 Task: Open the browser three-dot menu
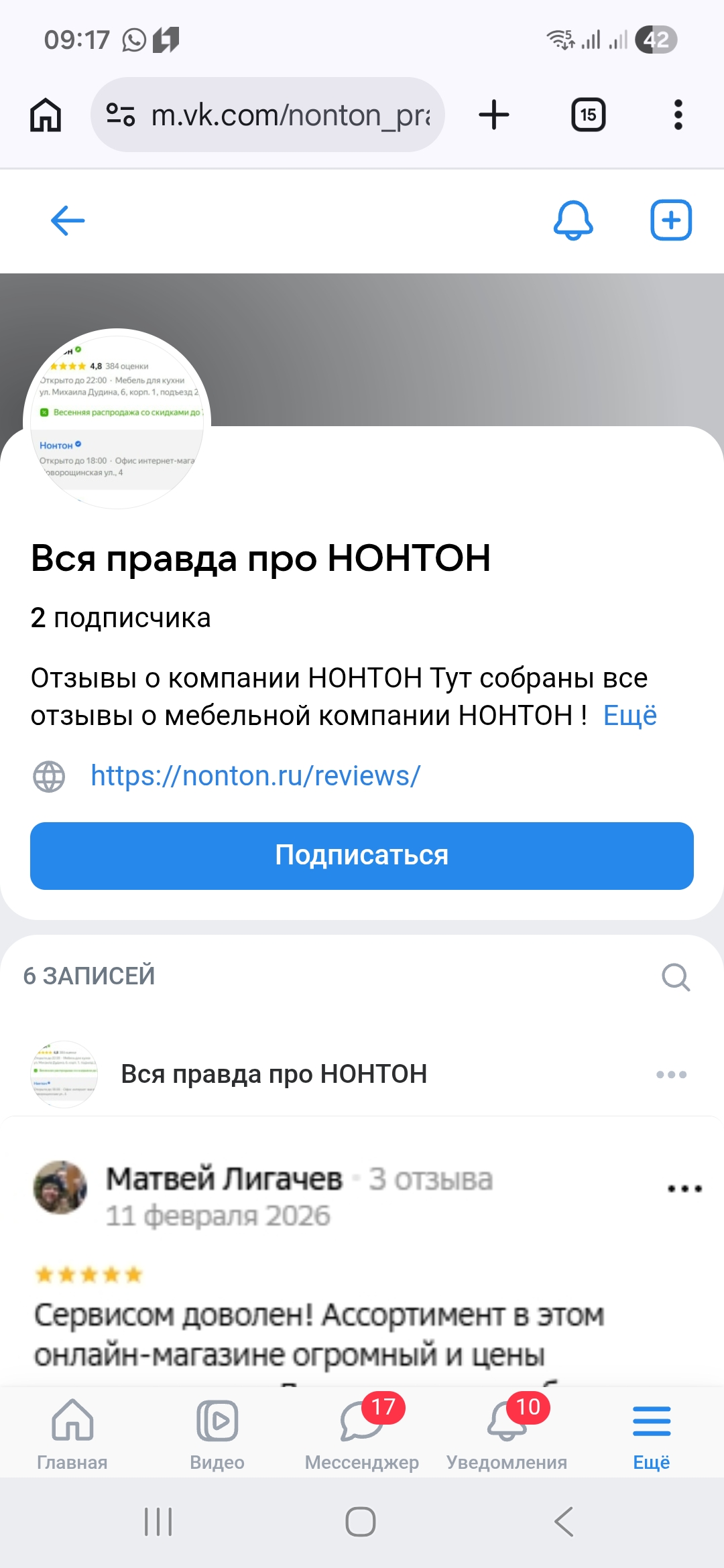pyautogui.click(x=678, y=115)
